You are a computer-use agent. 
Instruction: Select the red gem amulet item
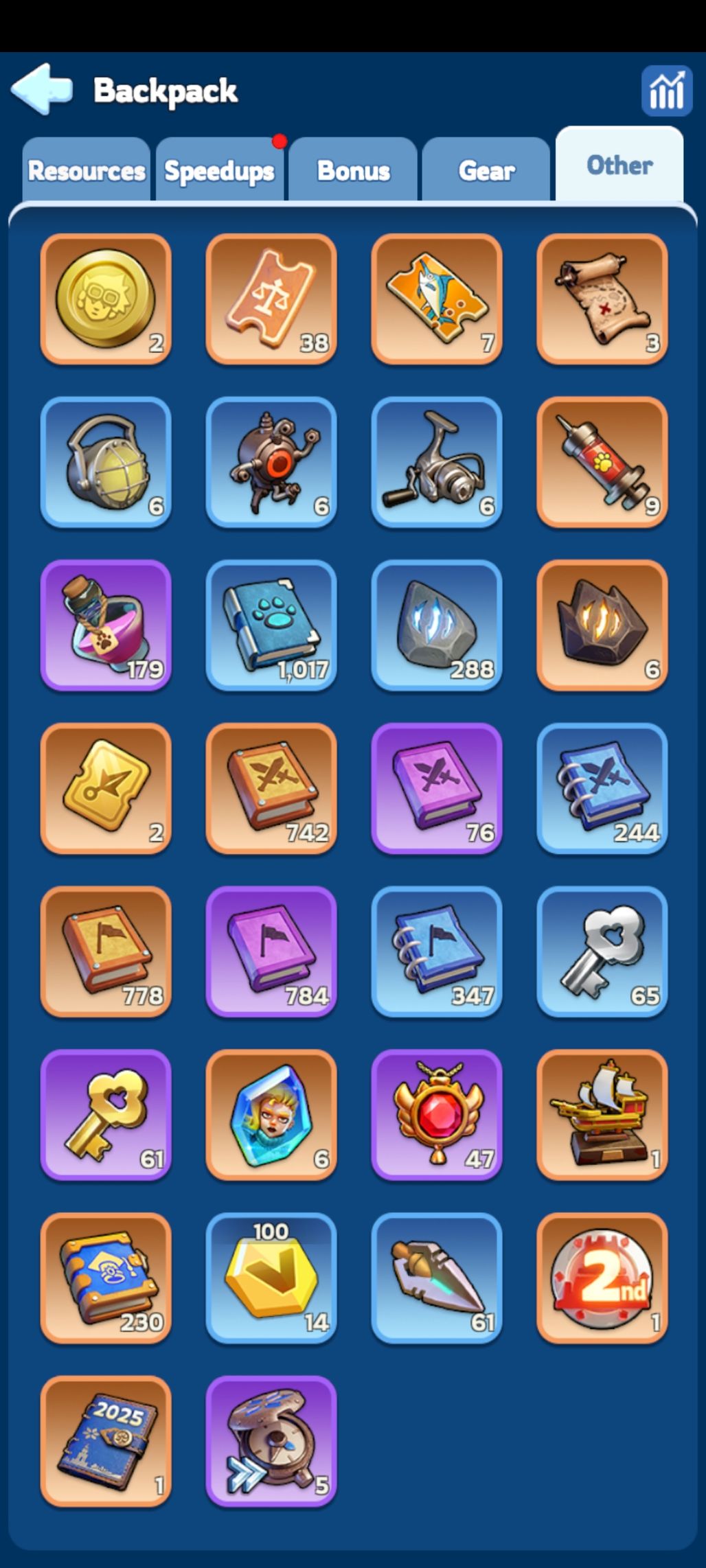click(x=437, y=1114)
